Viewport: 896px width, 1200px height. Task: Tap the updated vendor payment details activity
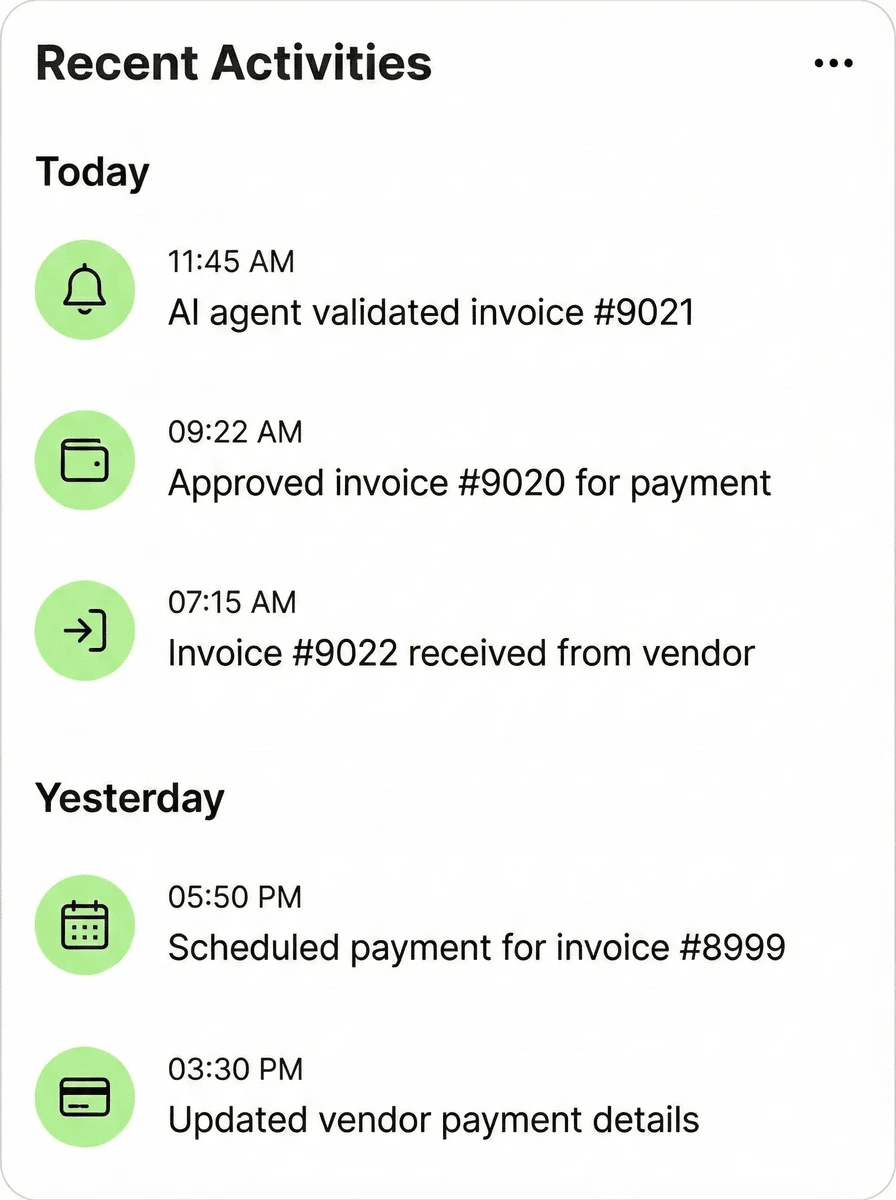click(433, 1119)
